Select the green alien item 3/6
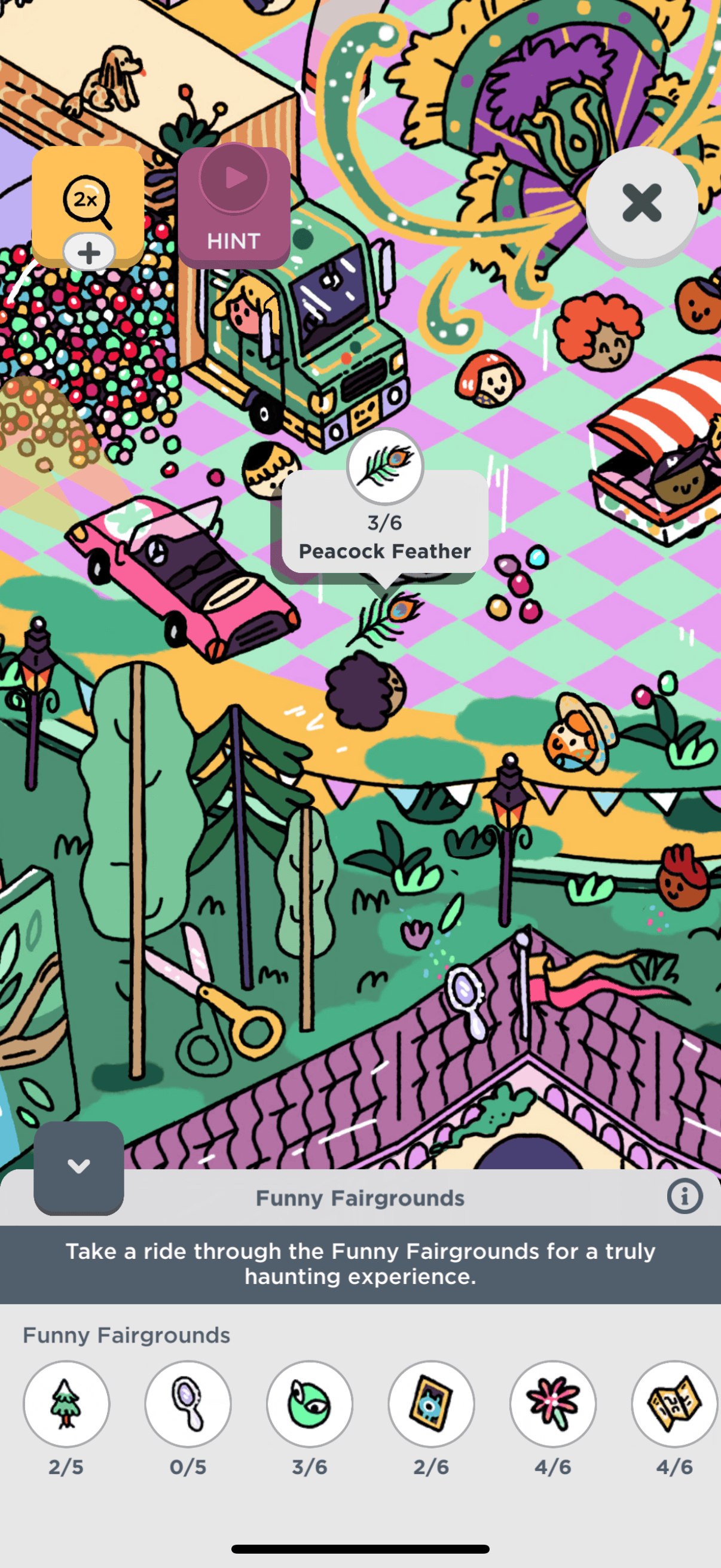721x1568 pixels. pyautogui.click(x=310, y=1404)
